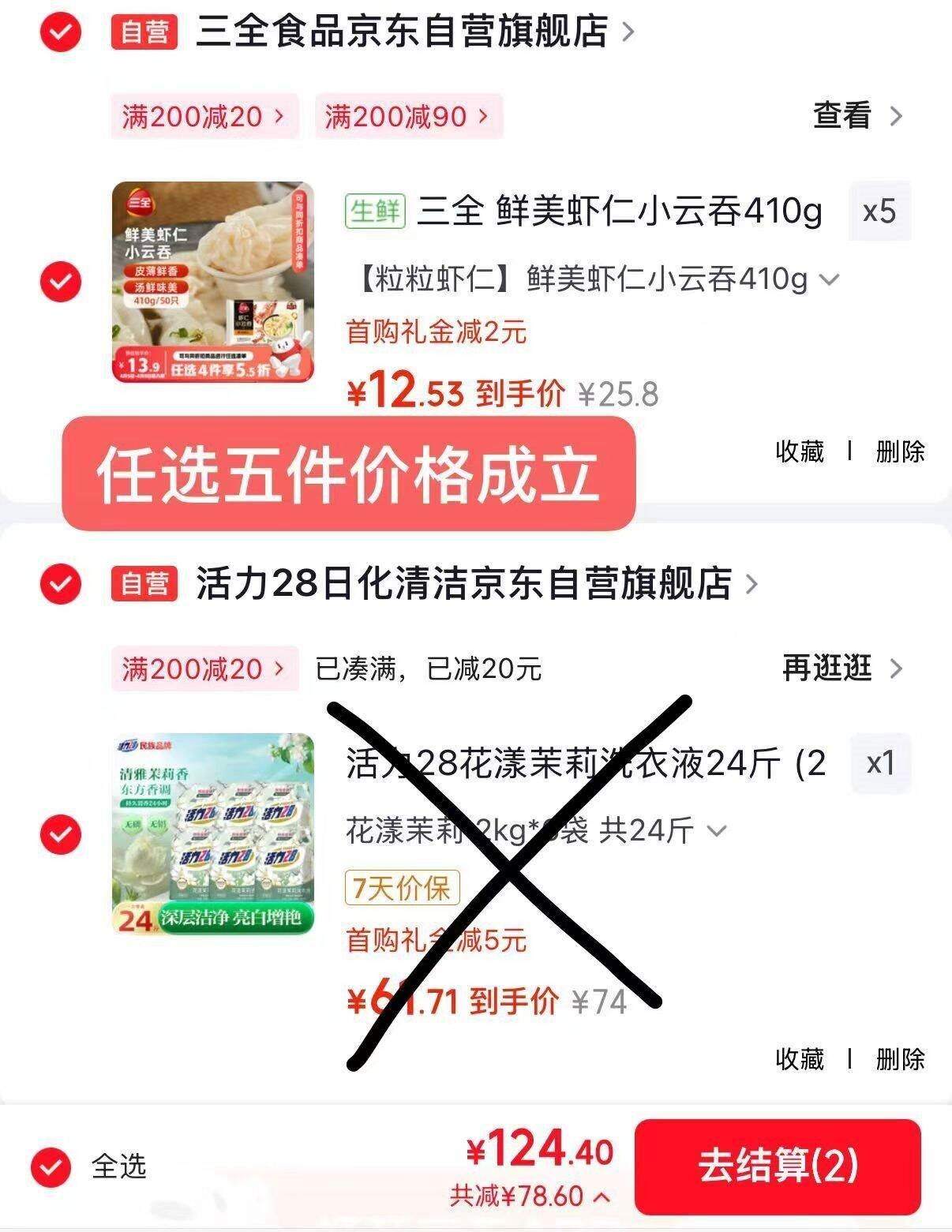The image size is (952, 1232).
Task: Uncheck the 活力28日化清洁 store checkbox
Action: click(x=61, y=584)
